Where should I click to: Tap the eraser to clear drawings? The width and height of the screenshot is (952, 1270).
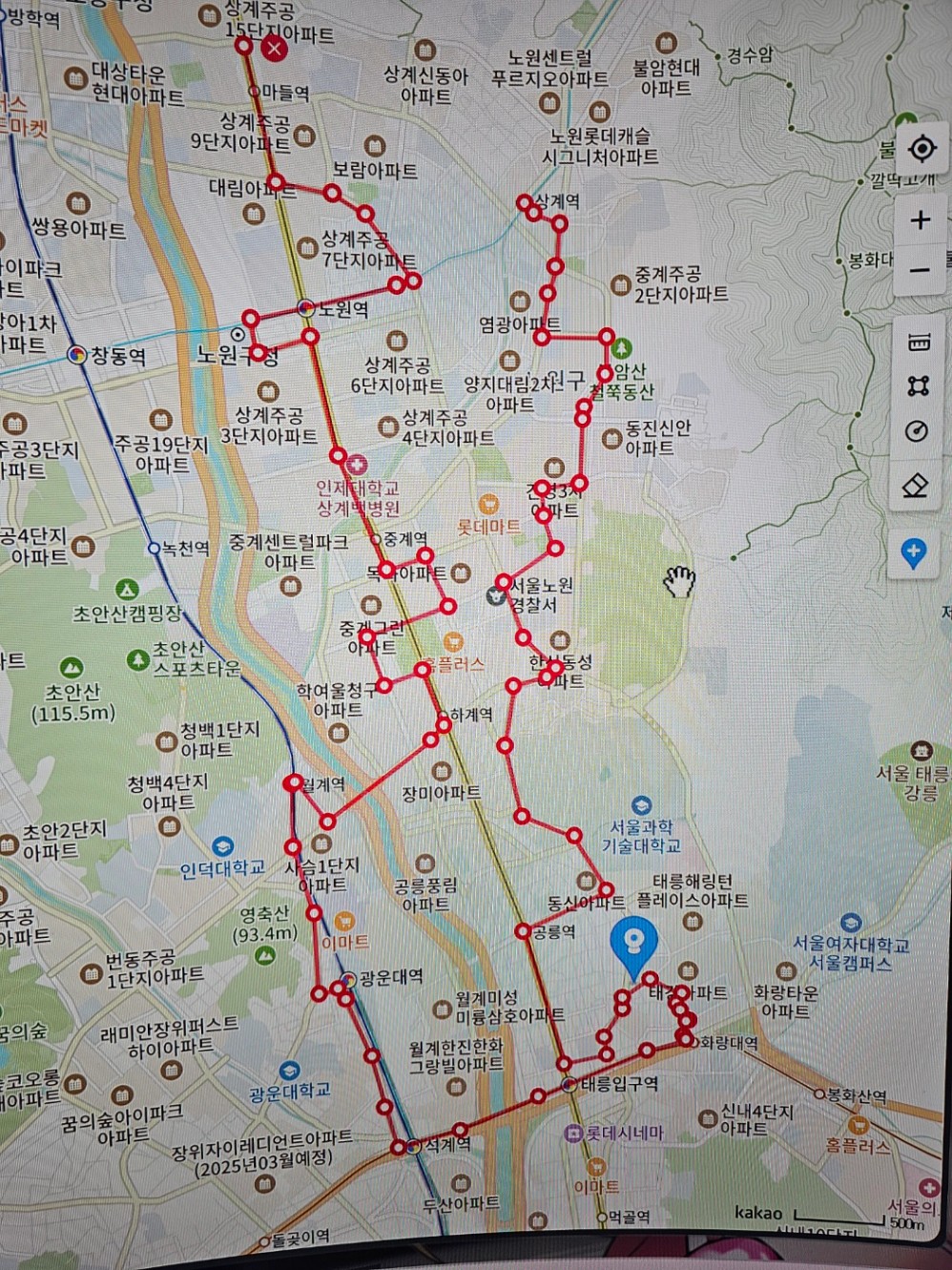click(x=916, y=486)
